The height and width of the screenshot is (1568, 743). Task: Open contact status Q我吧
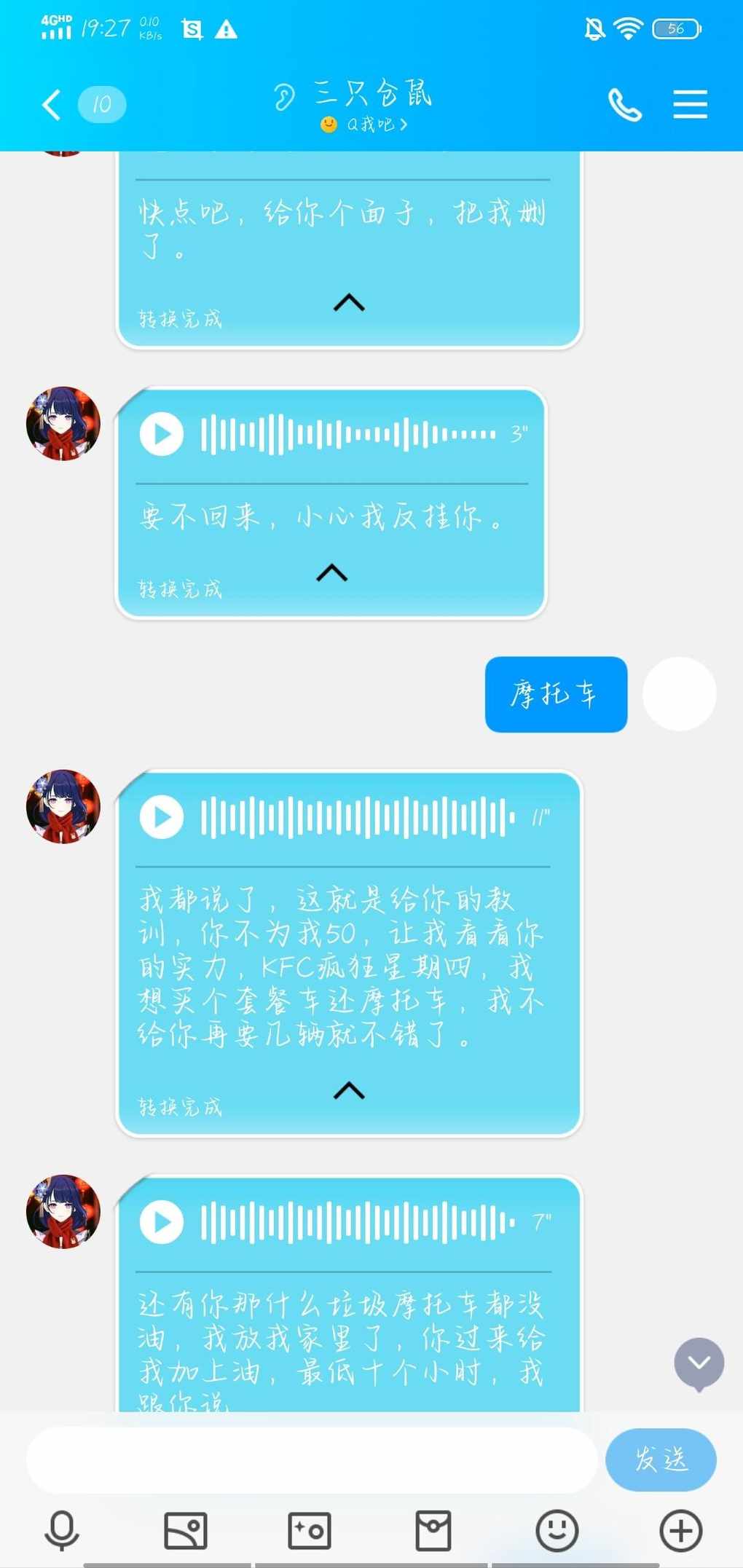pyautogui.click(x=364, y=125)
